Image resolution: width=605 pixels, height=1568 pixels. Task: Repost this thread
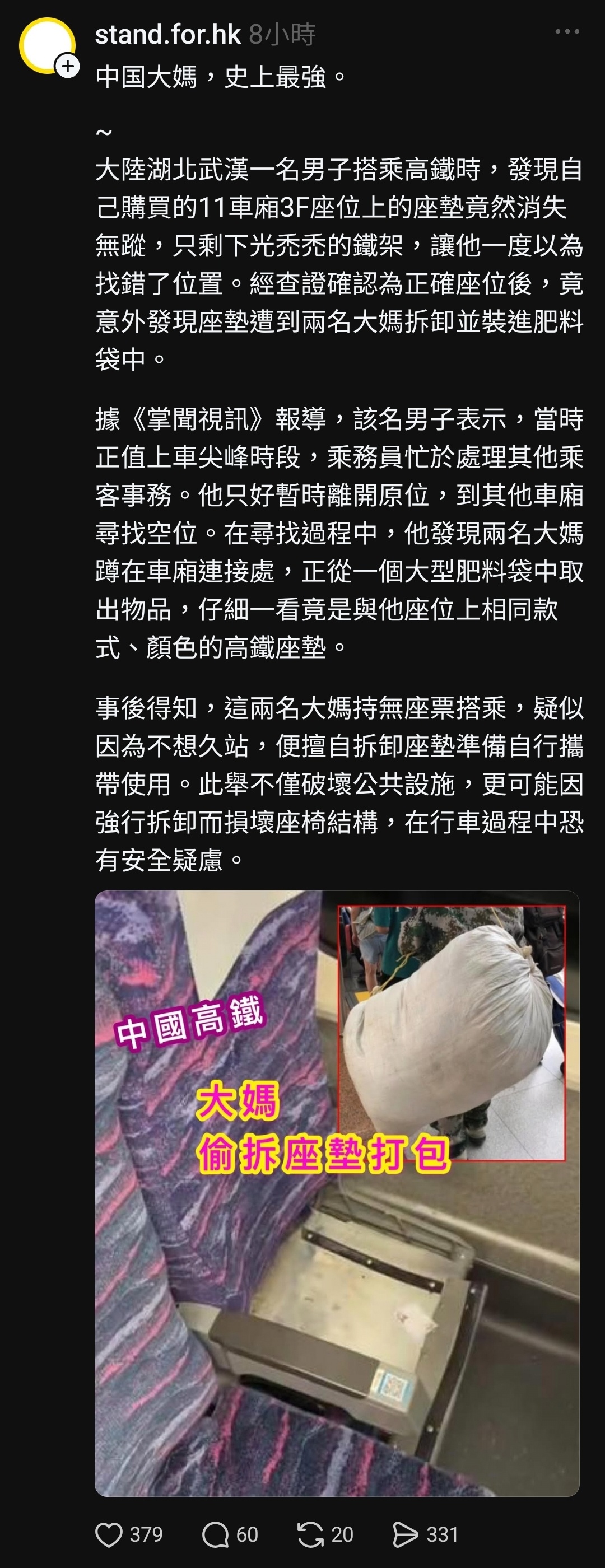(311, 1534)
